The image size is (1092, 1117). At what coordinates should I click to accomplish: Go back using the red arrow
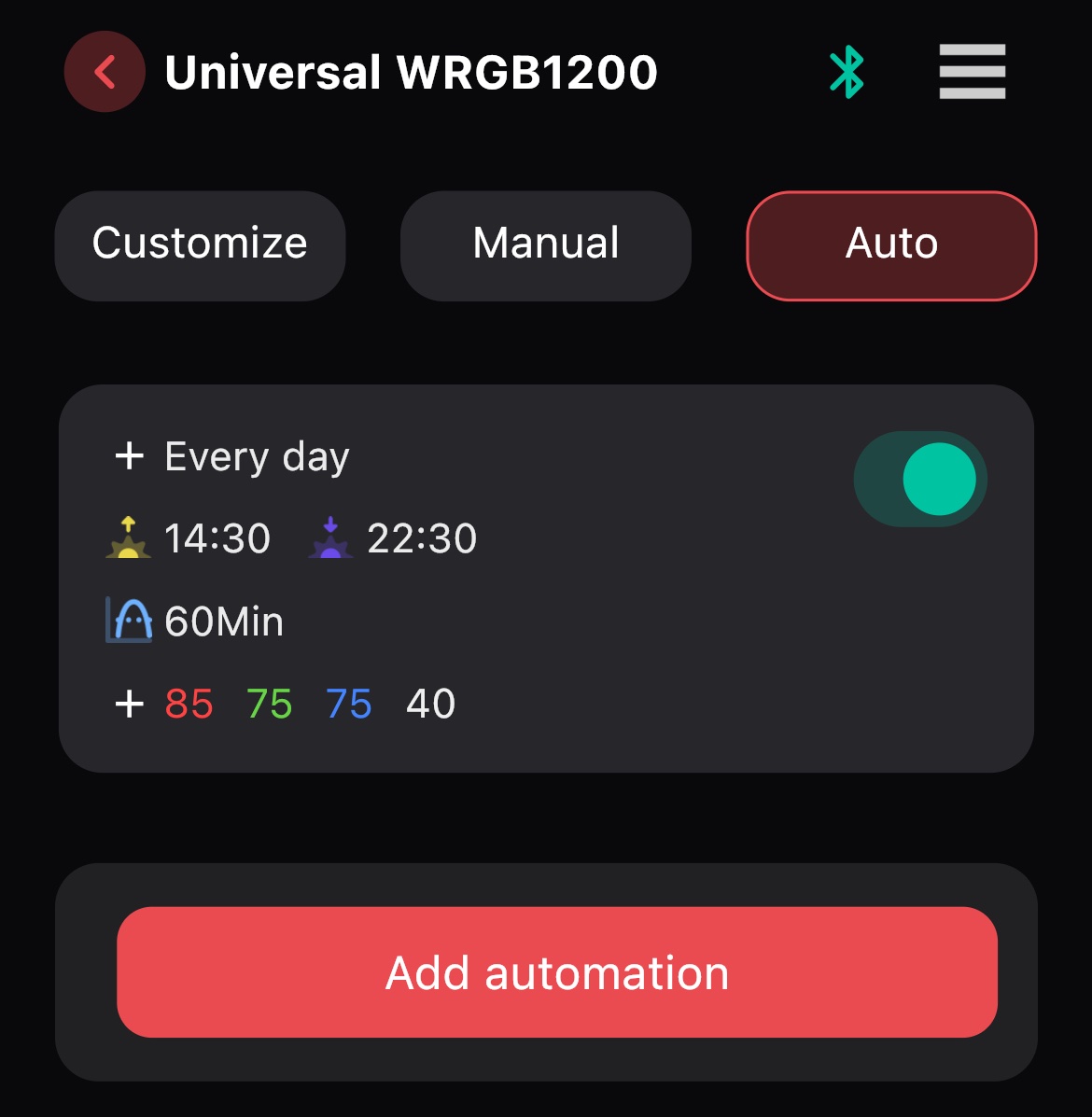[x=105, y=72]
